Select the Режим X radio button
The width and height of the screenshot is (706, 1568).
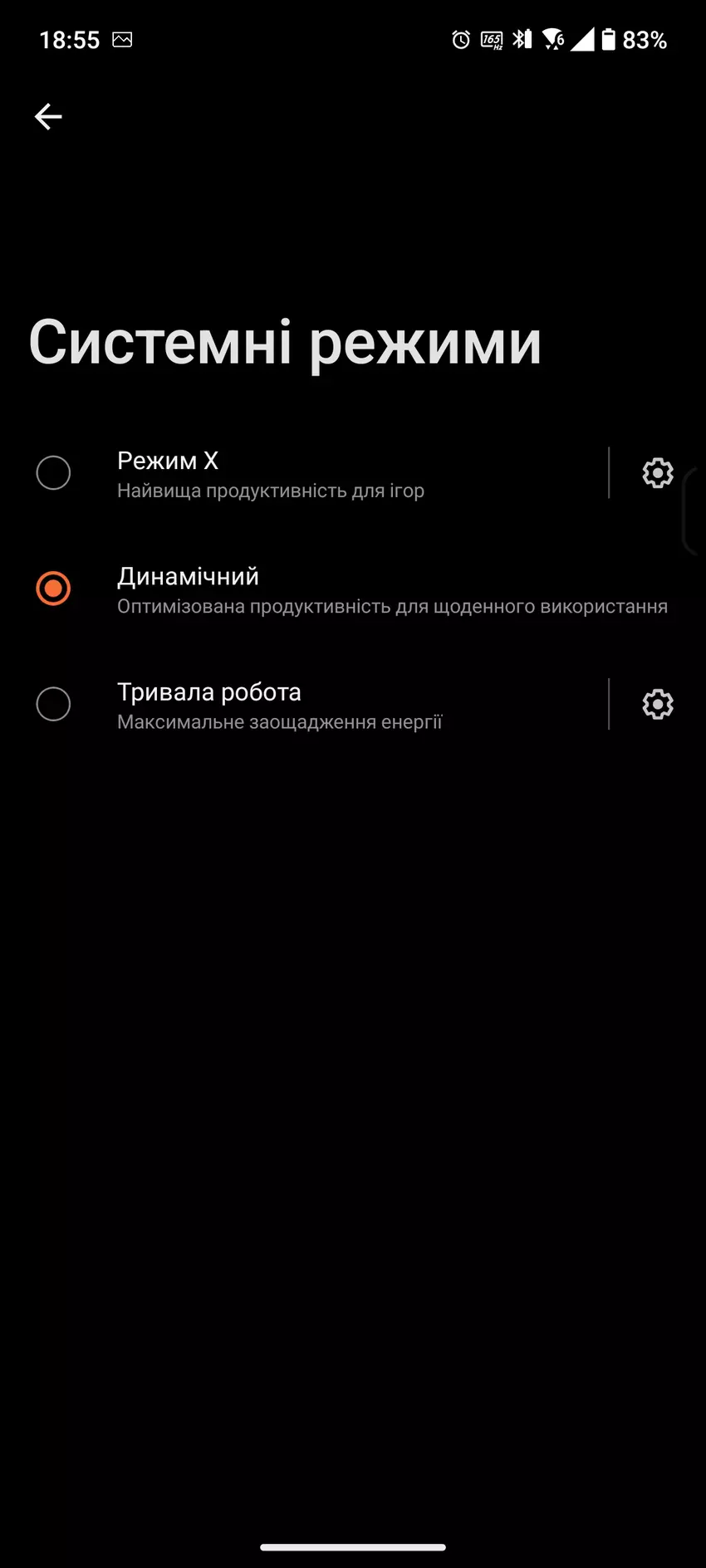pyautogui.click(x=53, y=473)
